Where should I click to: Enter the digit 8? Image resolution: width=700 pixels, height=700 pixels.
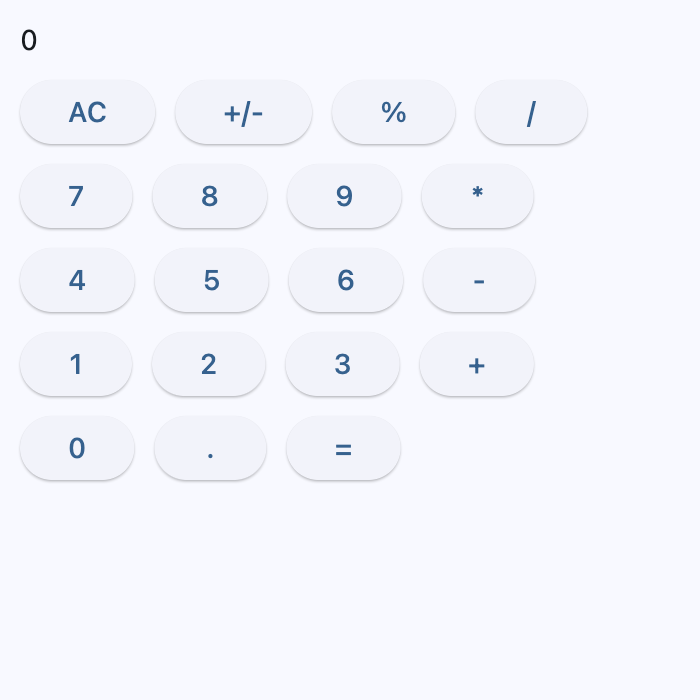(x=210, y=196)
